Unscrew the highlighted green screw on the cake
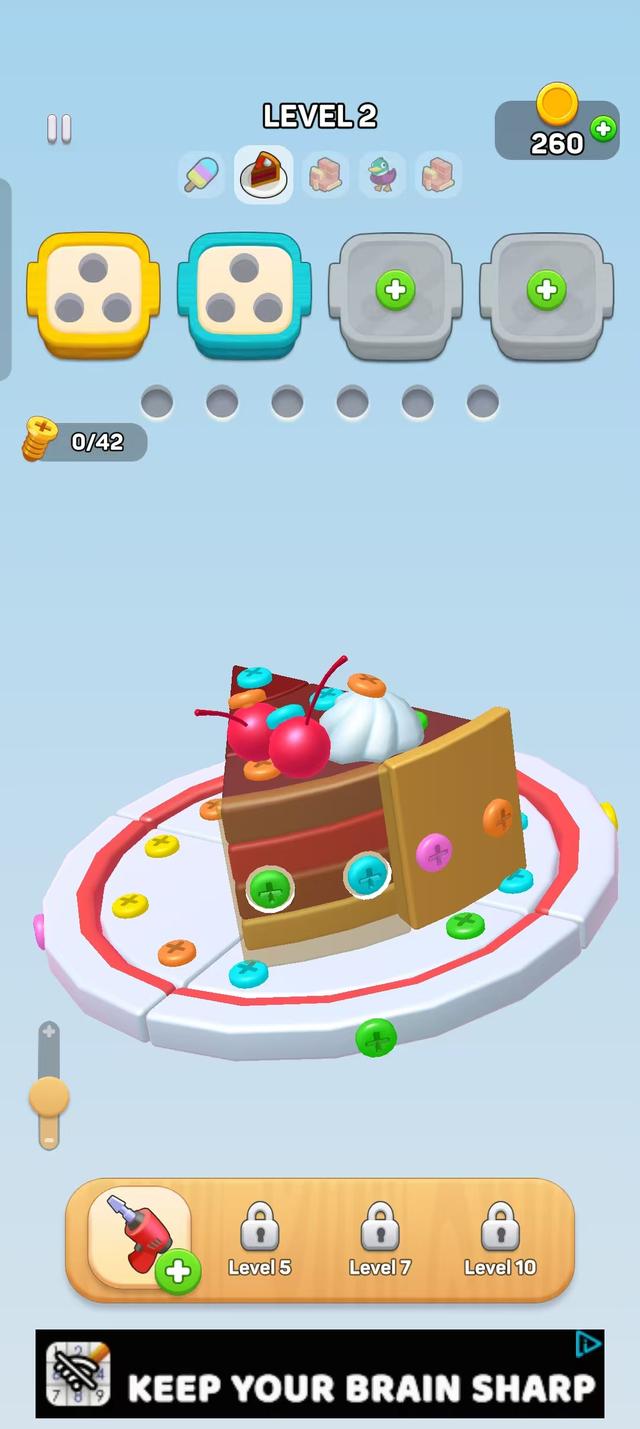The height and width of the screenshot is (1429, 640). coord(270,888)
